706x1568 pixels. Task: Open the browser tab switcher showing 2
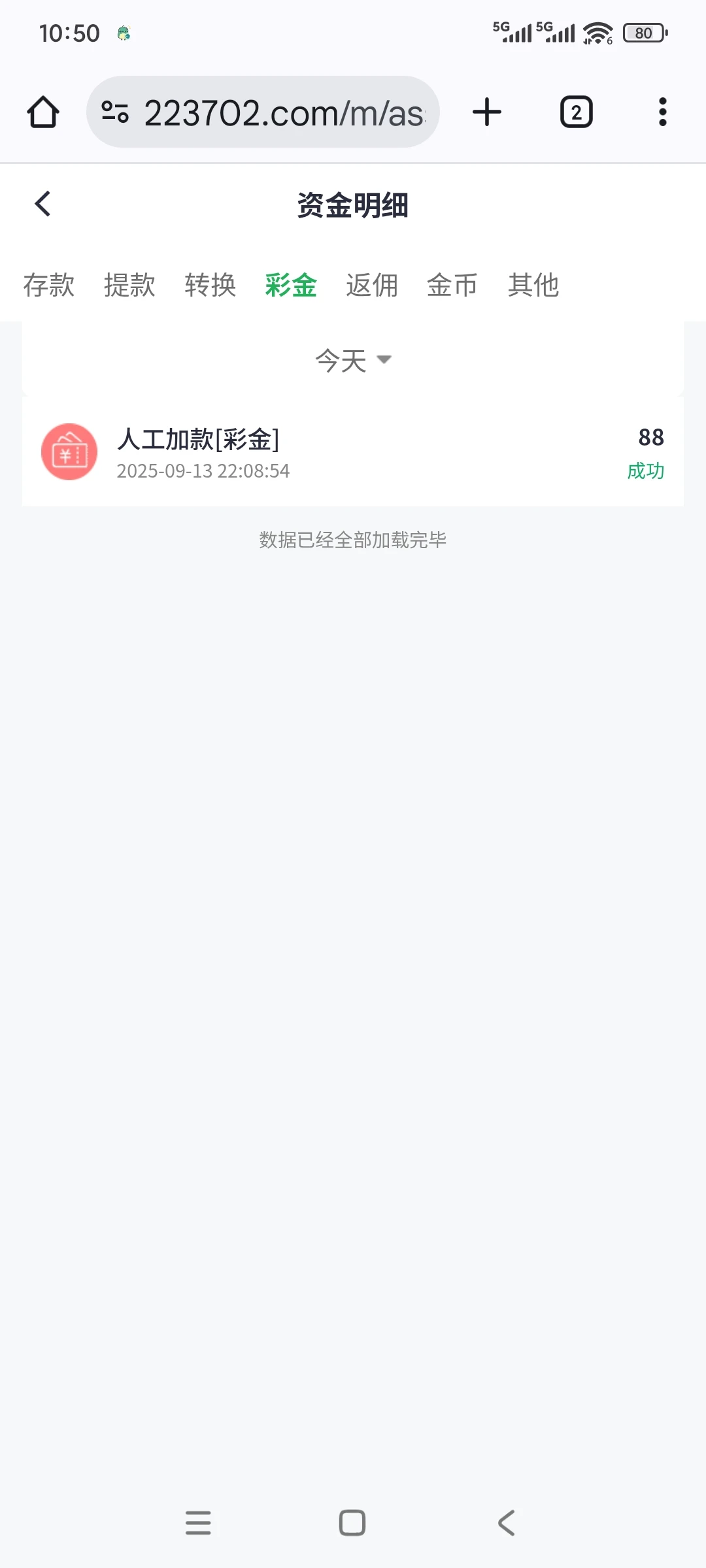[x=576, y=112]
